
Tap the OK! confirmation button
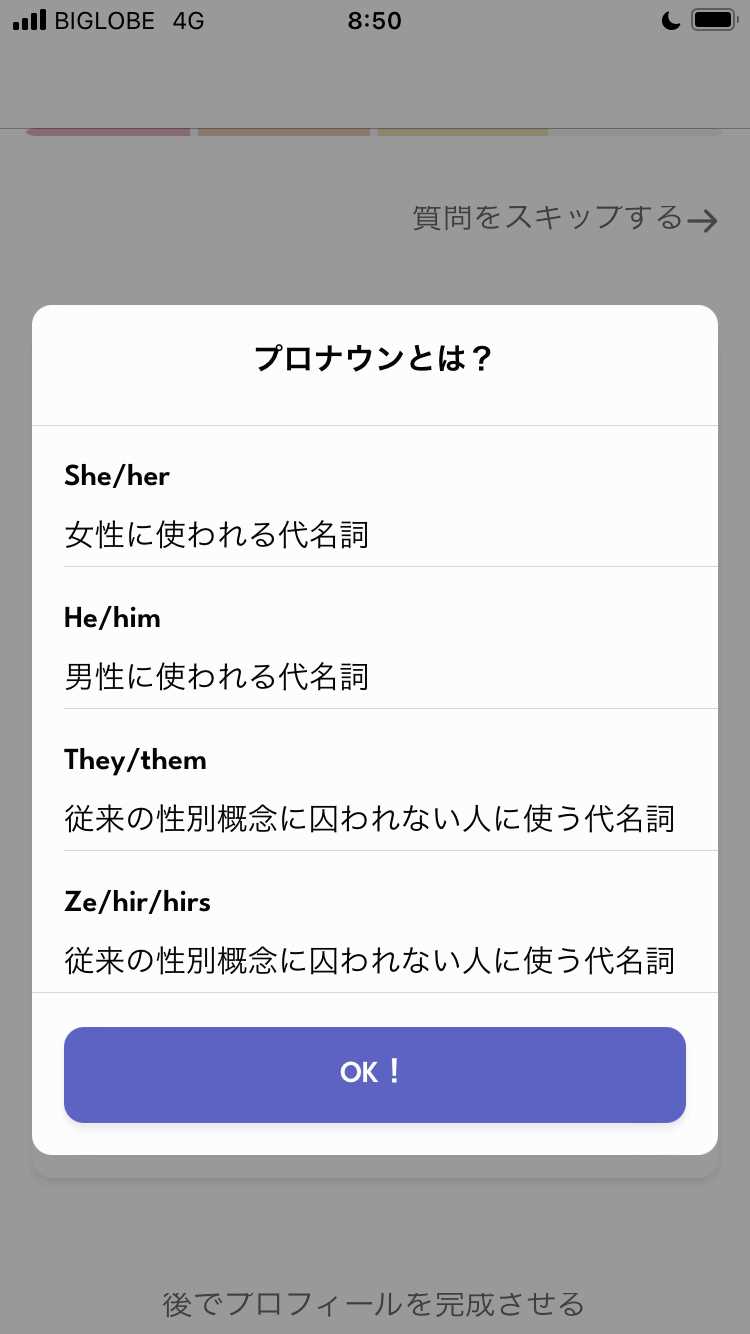375,1074
